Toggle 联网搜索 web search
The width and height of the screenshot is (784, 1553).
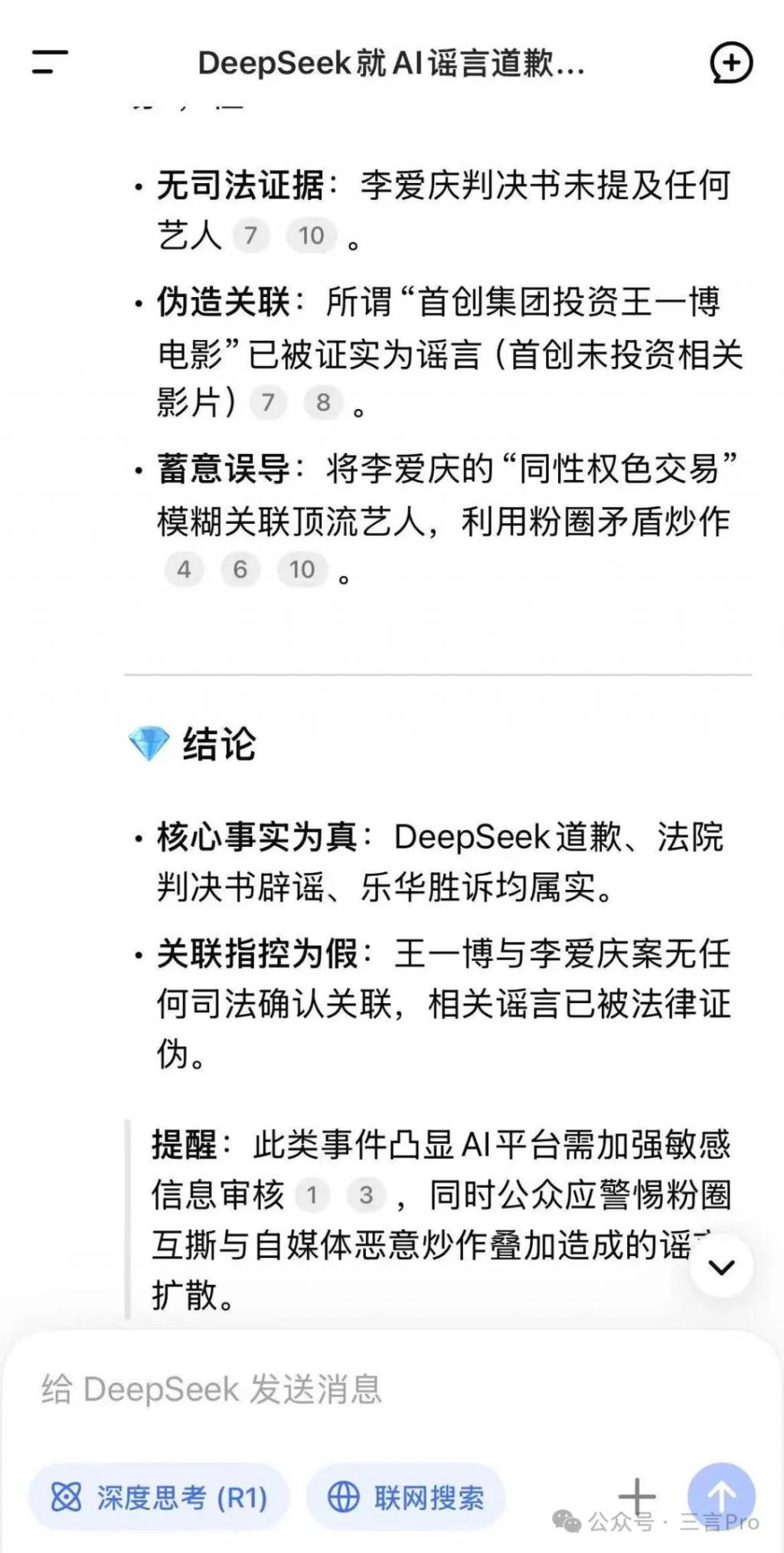click(x=406, y=1497)
